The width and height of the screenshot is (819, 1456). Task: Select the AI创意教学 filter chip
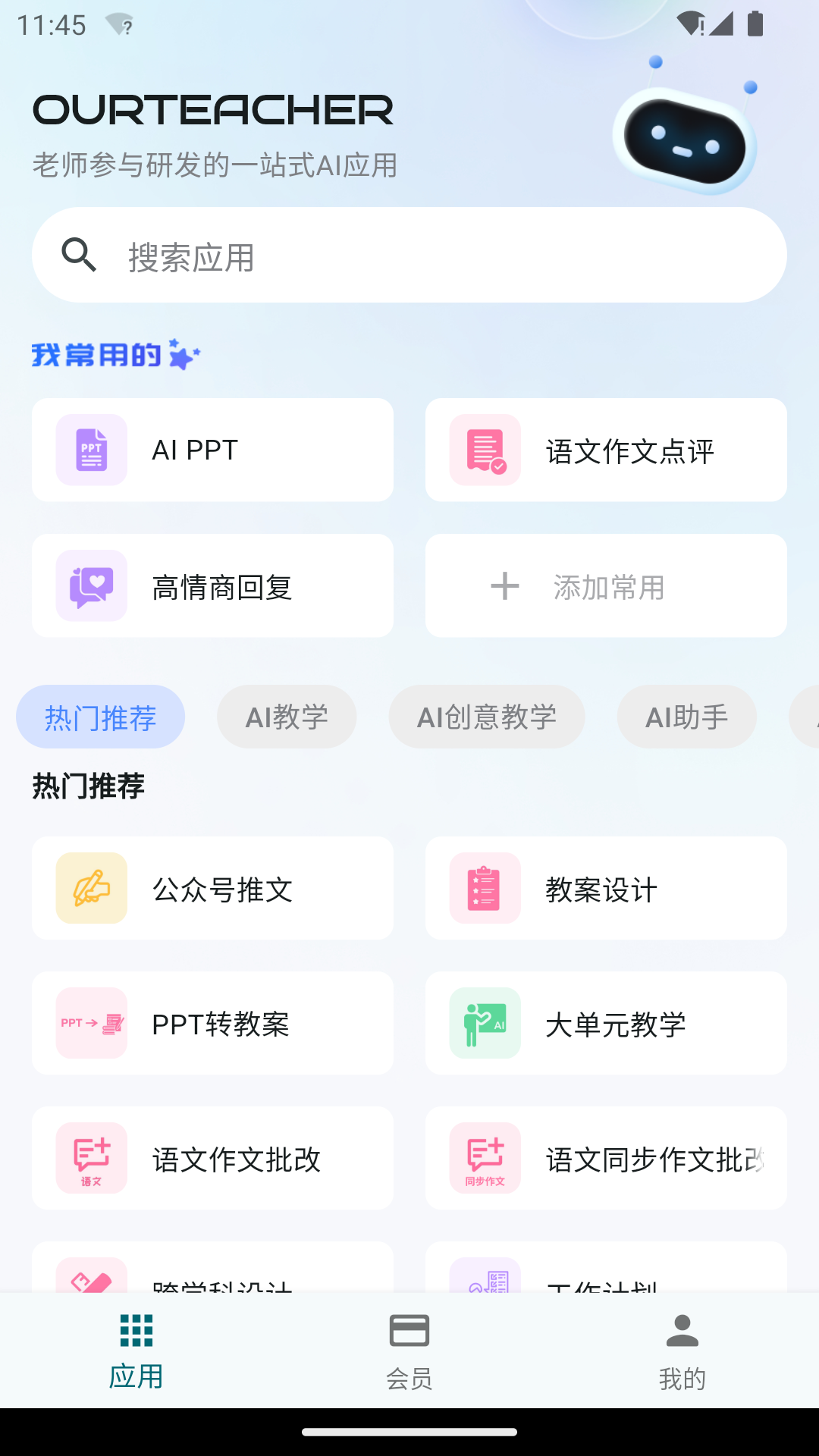487,716
